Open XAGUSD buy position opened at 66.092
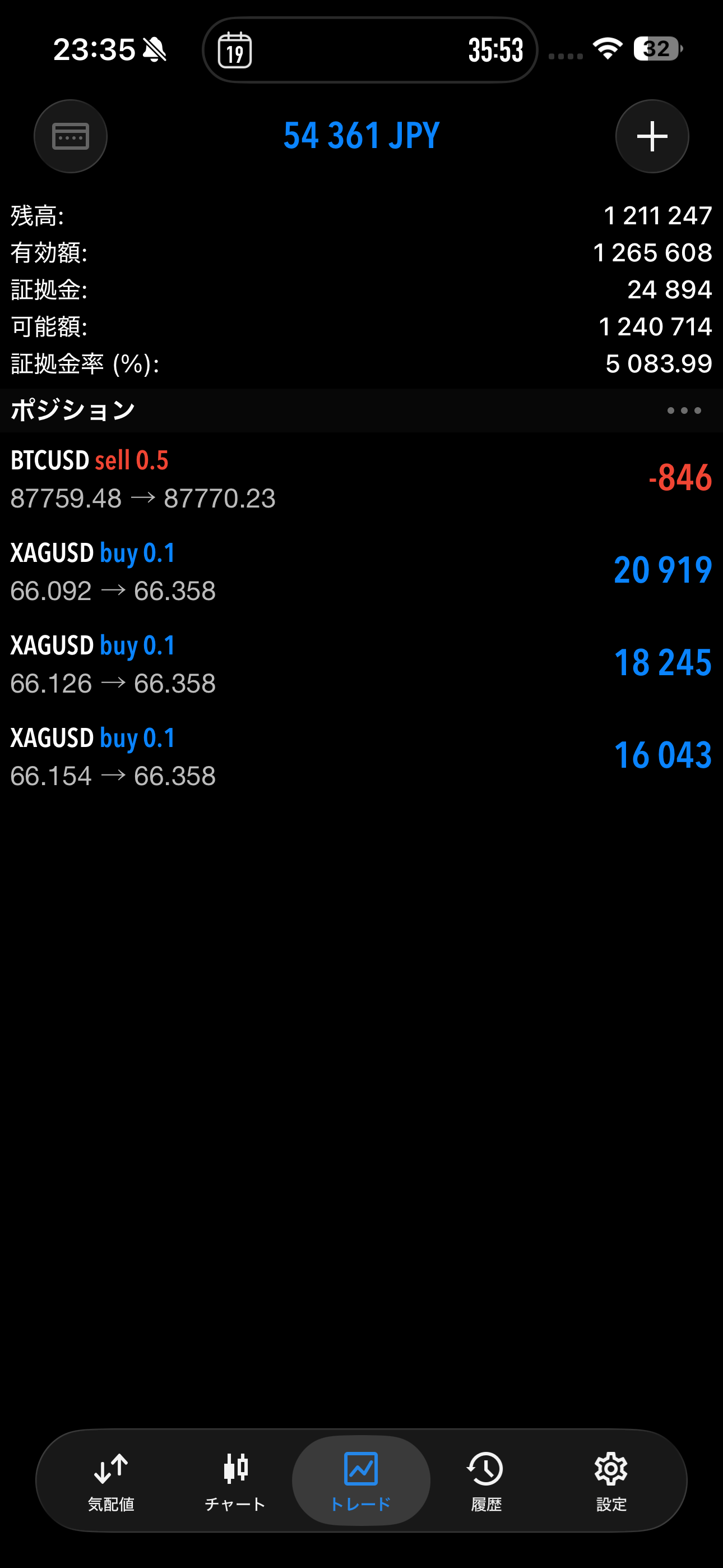This screenshot has width=723, height=1568. tap(361, 571)
